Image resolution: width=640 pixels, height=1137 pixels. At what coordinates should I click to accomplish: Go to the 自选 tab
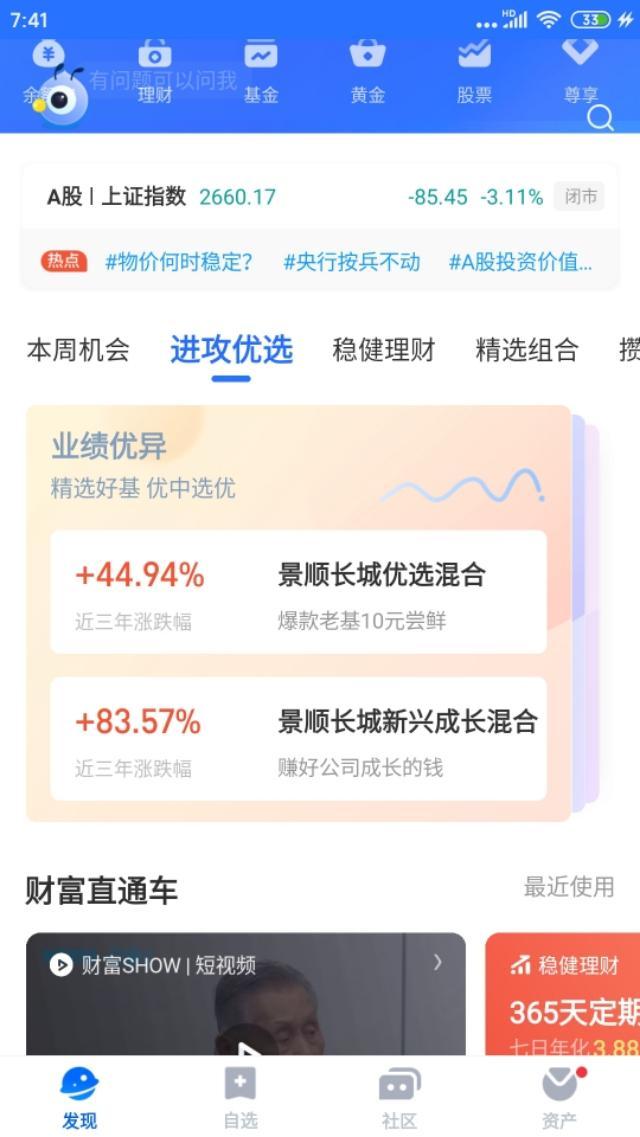[240, 1097]
